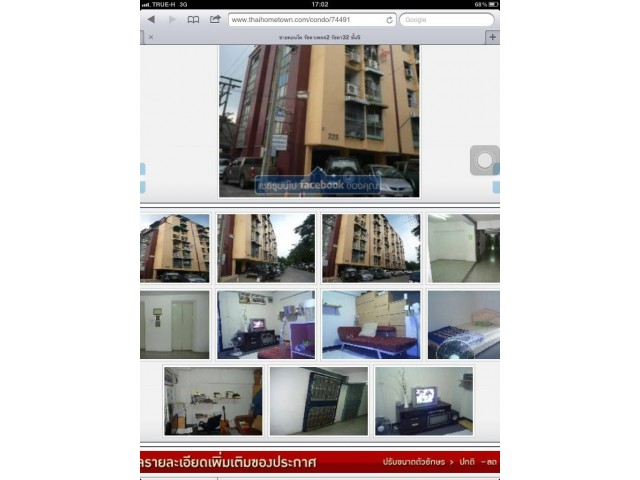Share this page from the toolbar
The image size is (640, 480).
tap(215, 19)
